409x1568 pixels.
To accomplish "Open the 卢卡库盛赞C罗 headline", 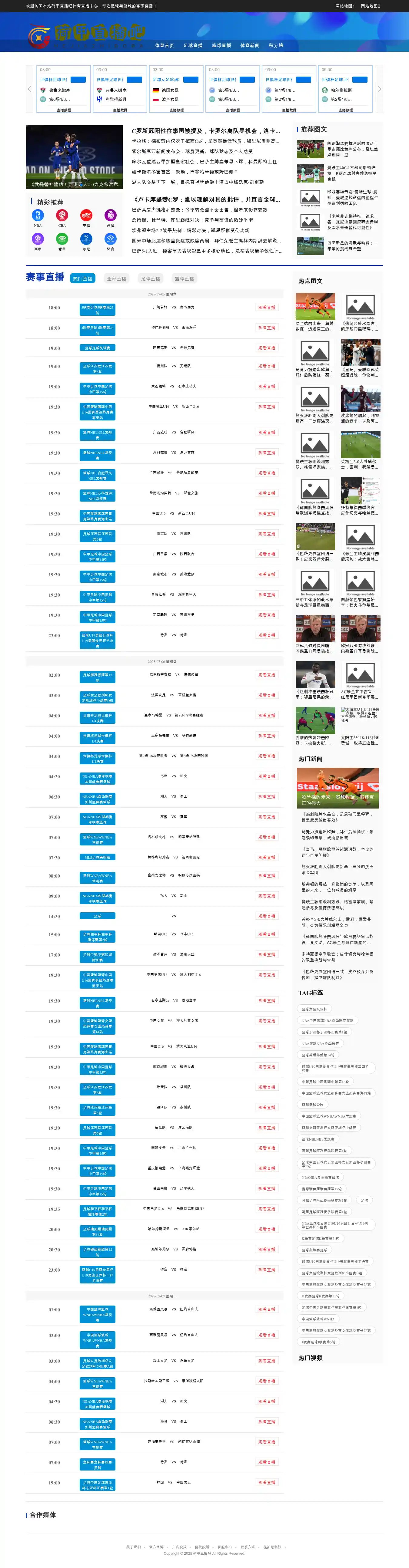I will click(206, 199).
